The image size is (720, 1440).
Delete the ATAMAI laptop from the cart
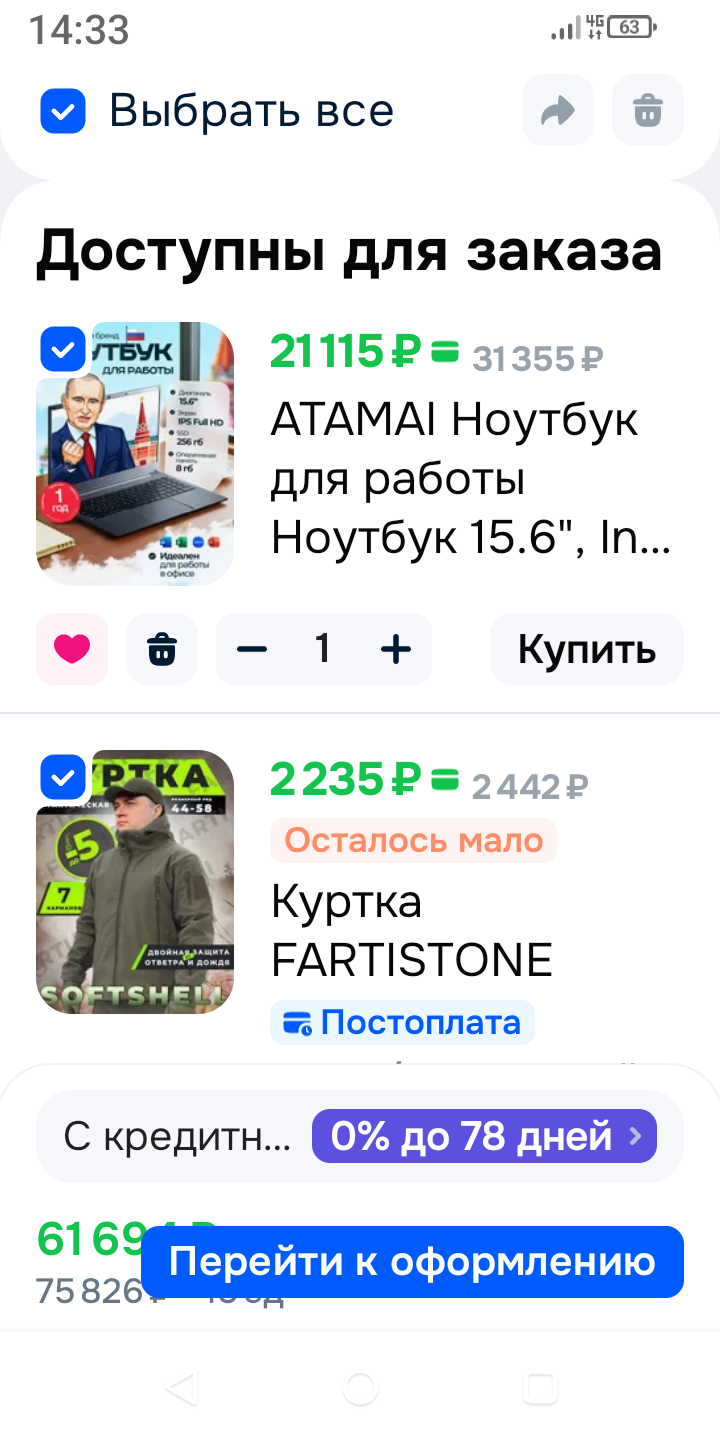162,650
